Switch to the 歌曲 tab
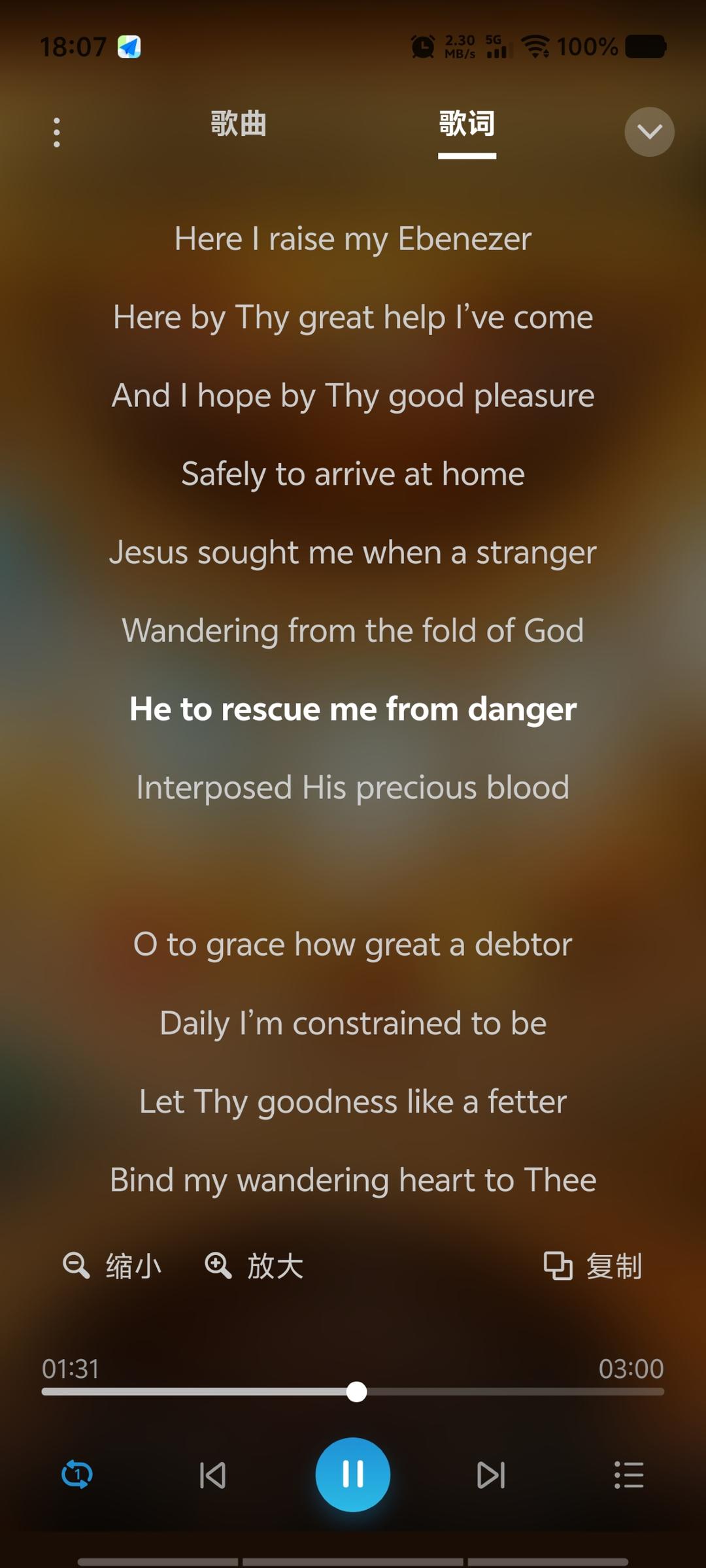The image size is (706, 1568). (239, 123)
